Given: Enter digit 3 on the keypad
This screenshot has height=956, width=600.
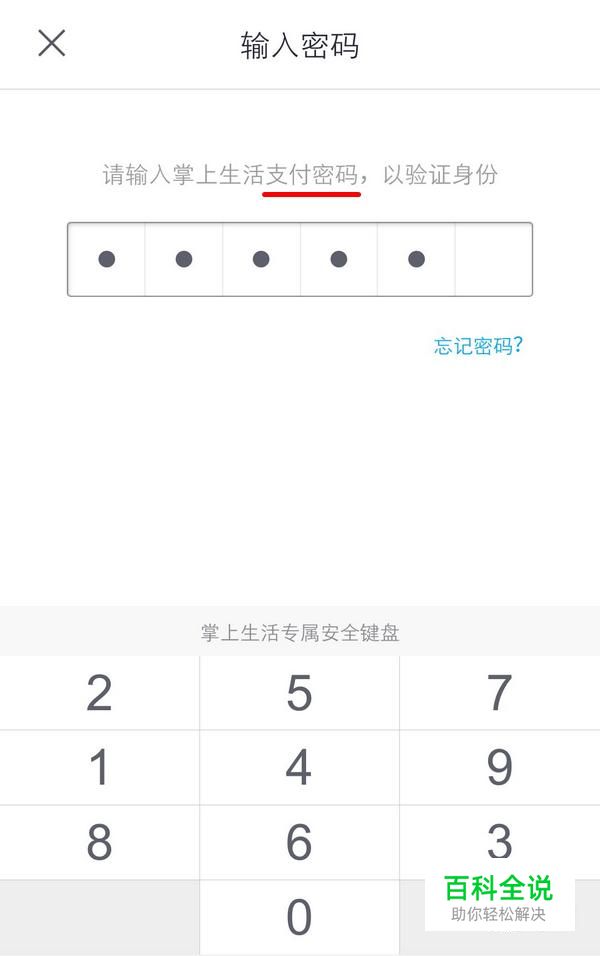Looking at the screenshot, I should coord(499,840).
